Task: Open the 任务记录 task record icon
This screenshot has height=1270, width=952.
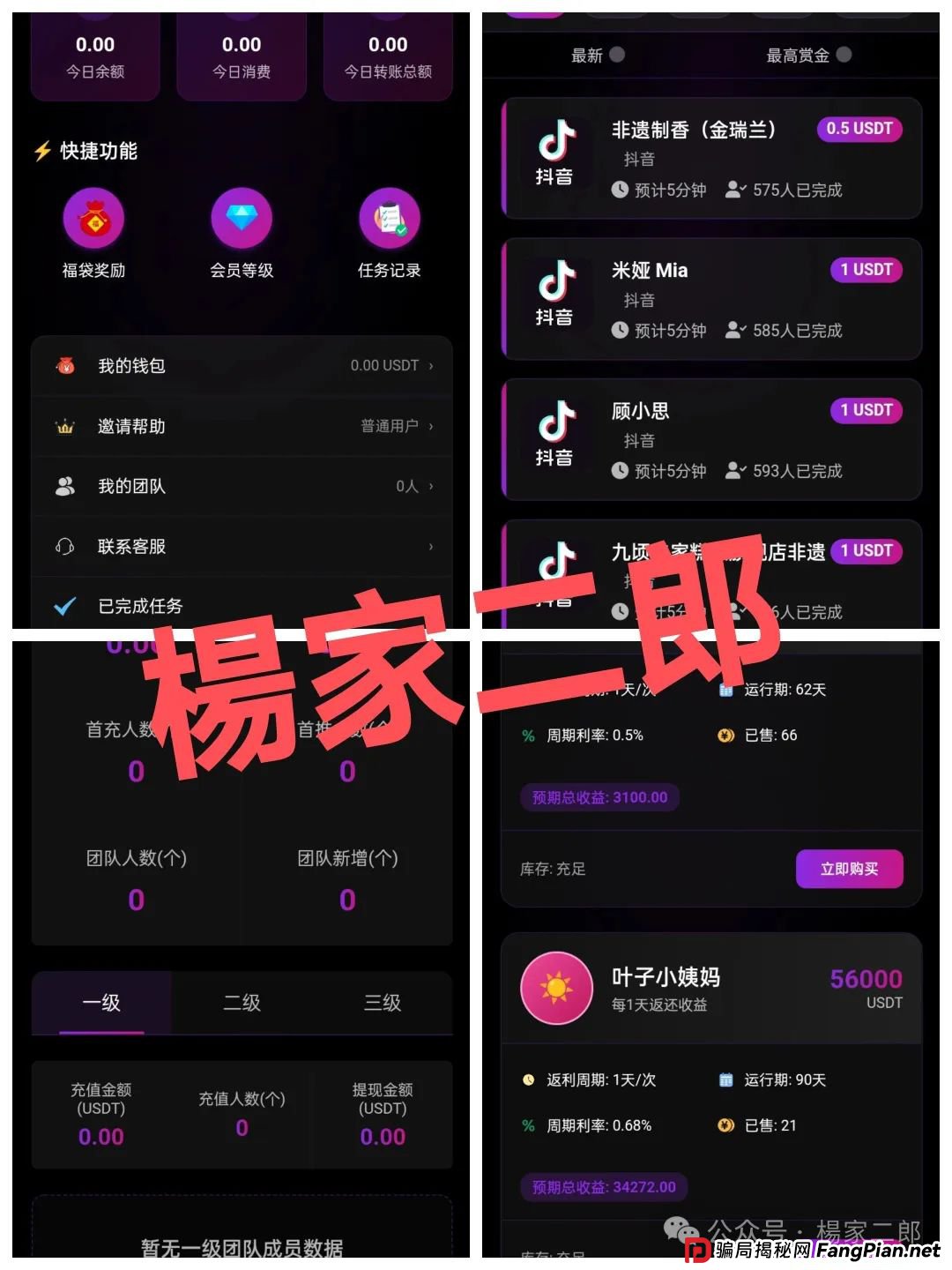Action: (388, 217)
